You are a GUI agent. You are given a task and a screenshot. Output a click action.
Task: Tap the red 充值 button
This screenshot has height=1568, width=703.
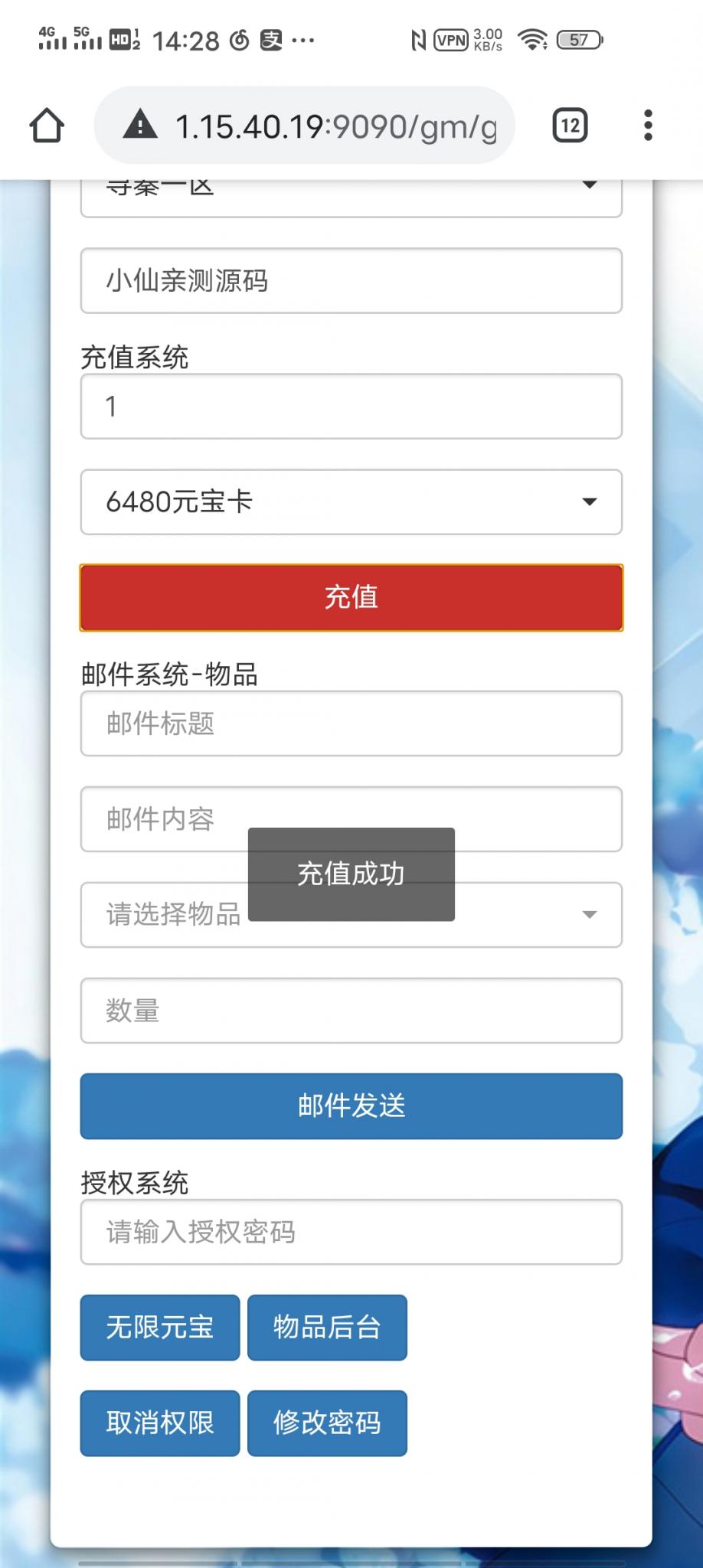[351, 597]
